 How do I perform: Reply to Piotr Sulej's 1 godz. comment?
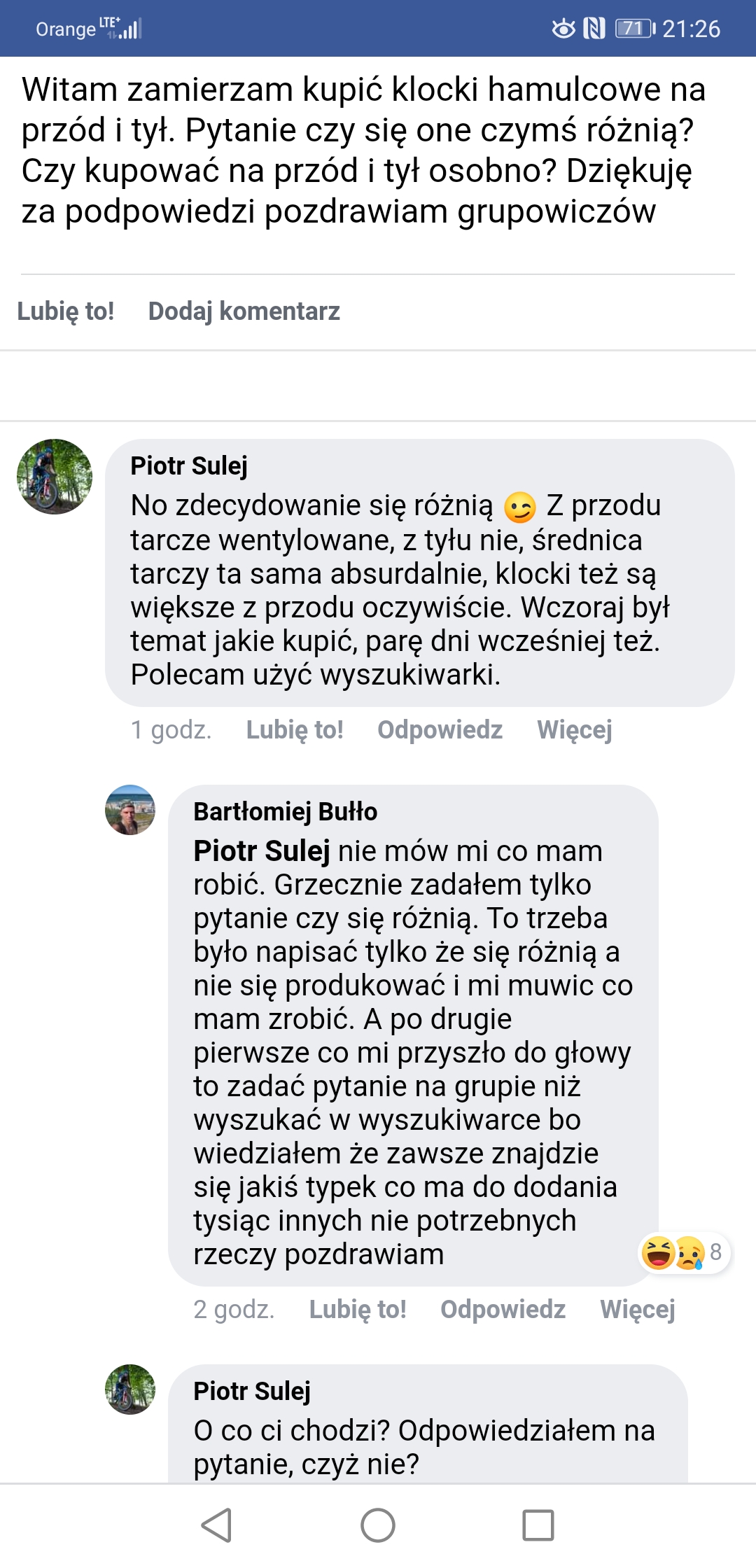tap(440, 729)
